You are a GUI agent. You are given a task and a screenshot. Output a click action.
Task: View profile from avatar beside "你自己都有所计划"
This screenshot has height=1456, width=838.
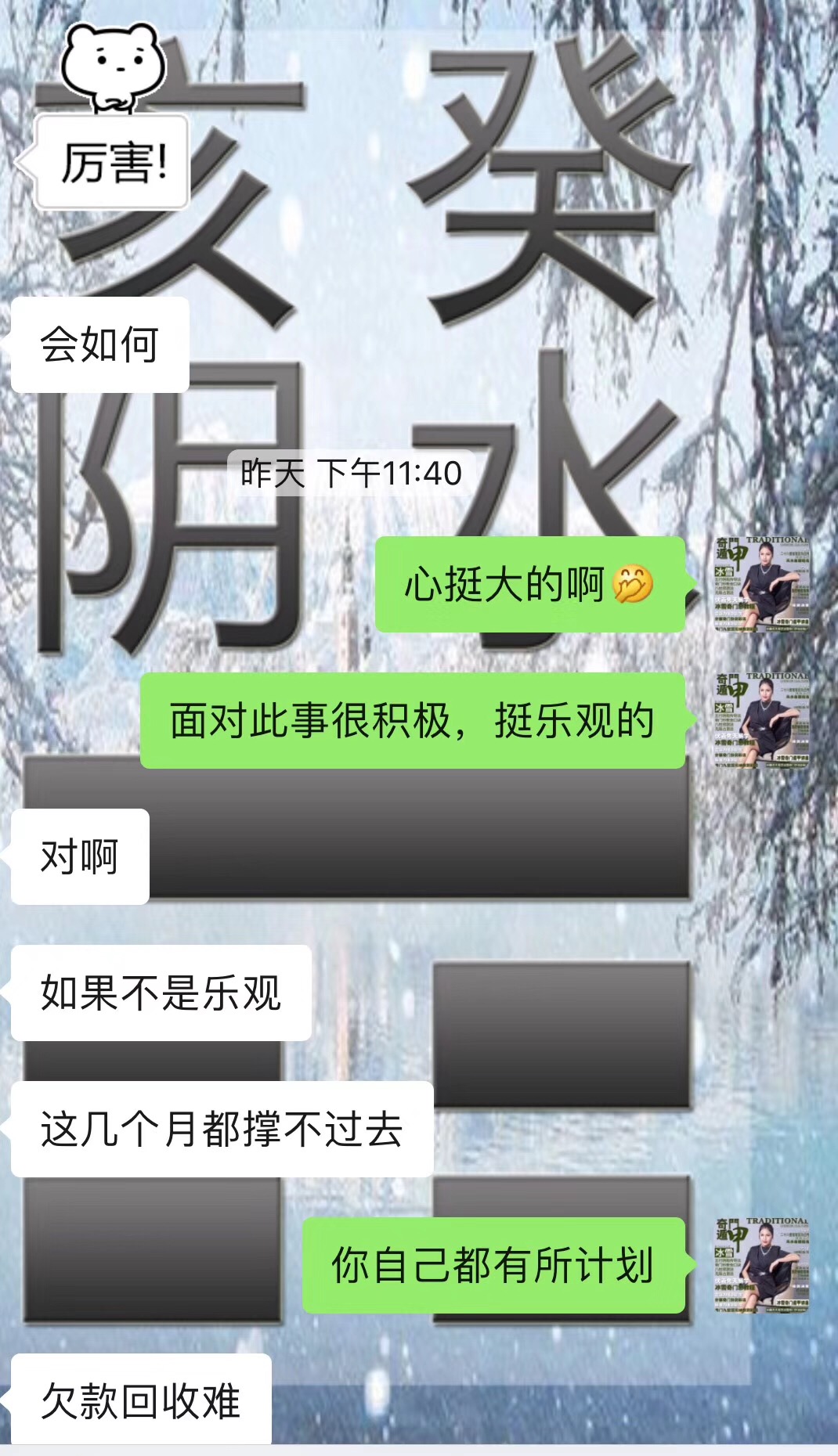pyautogui.click(x=760, y=1264)
